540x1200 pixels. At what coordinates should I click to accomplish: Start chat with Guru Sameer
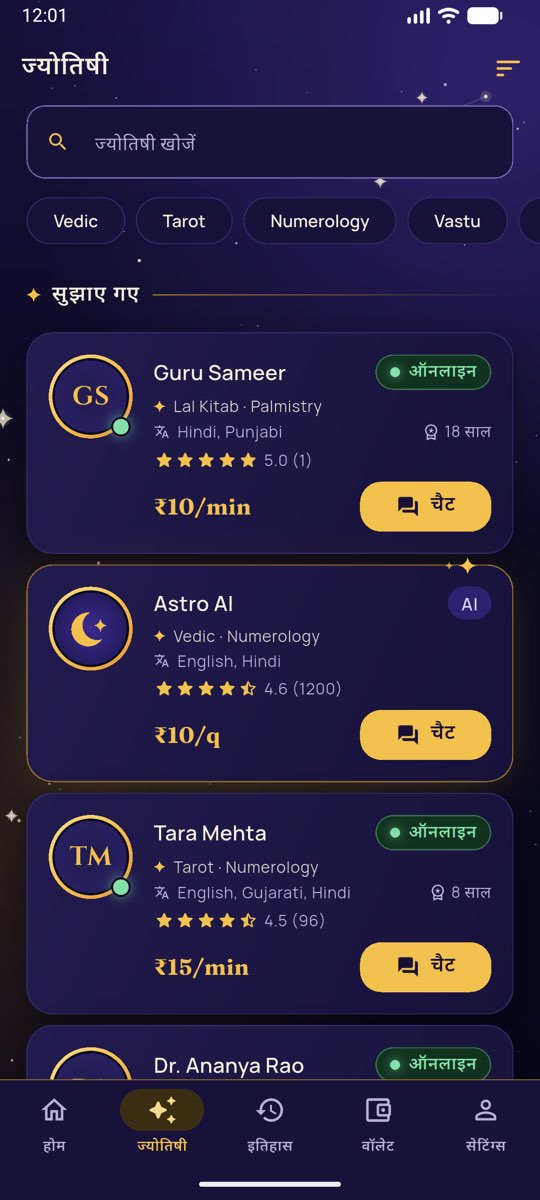pyautogui.click(x=425, y=506)
